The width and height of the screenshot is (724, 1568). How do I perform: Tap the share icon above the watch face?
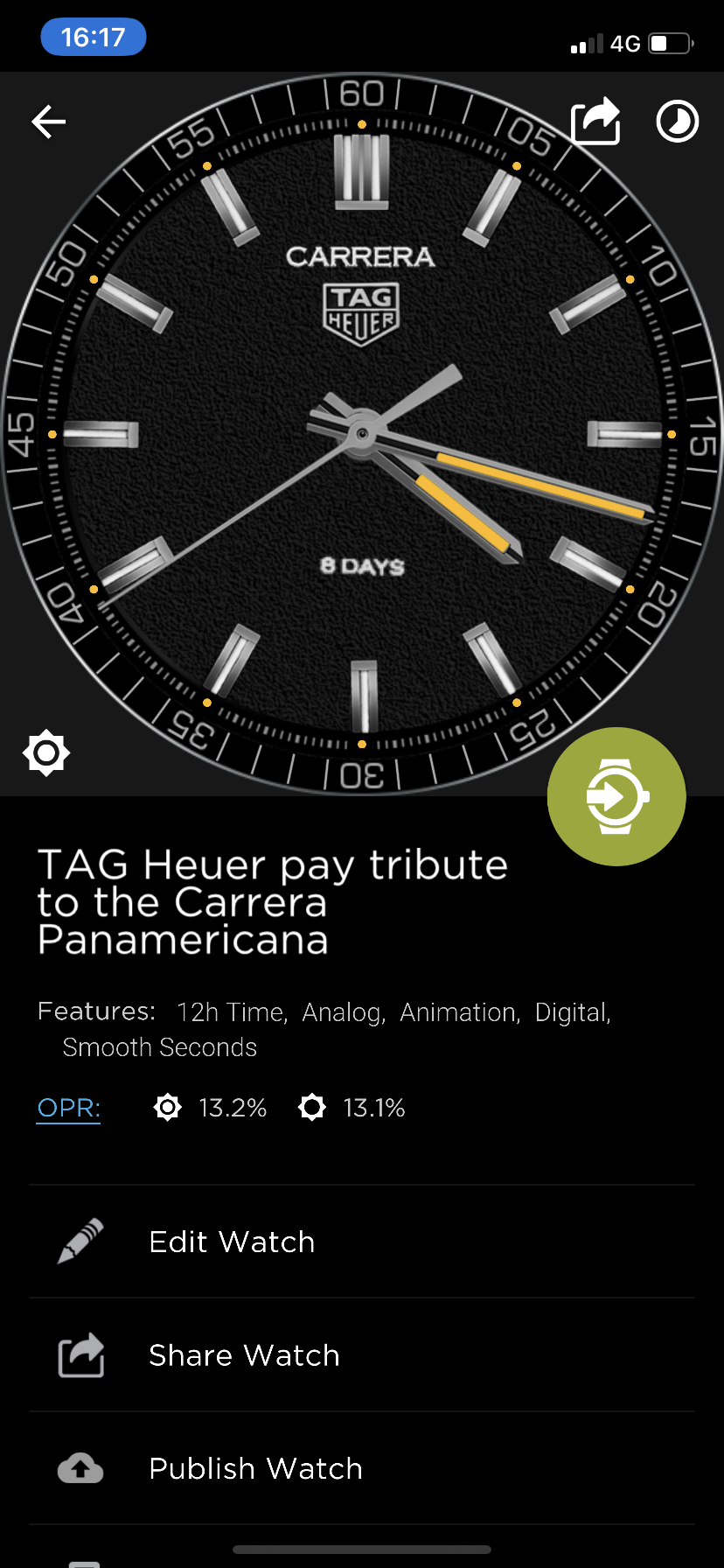[595, 121]
